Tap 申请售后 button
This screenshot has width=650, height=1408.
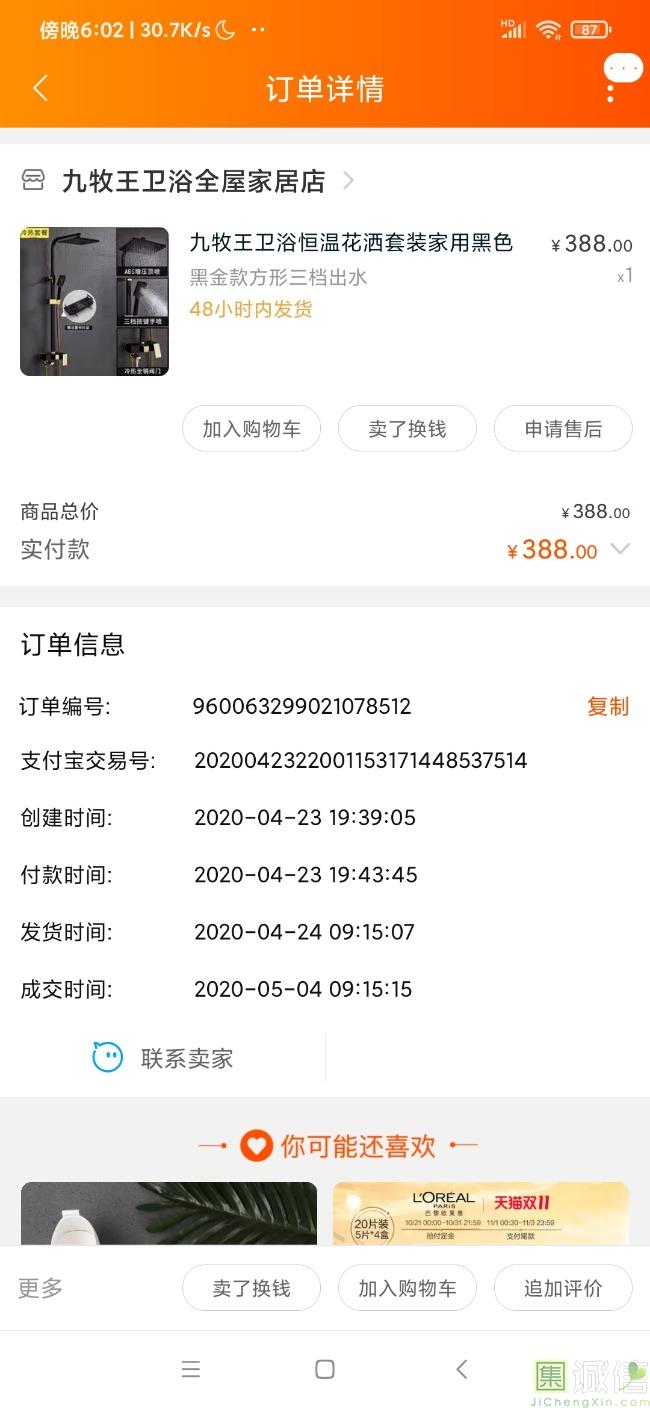[x=563, y=429]
